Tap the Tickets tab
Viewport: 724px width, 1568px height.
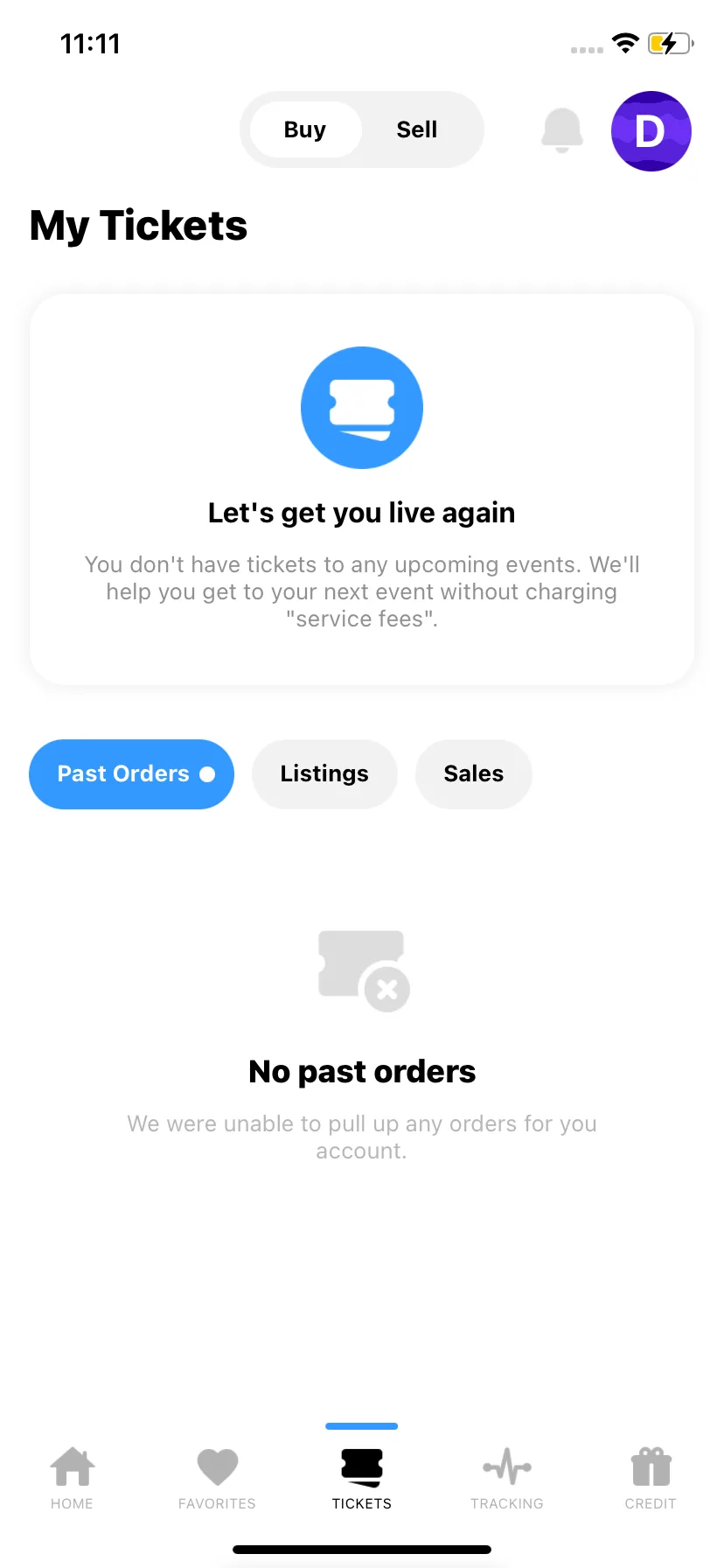[x=362, y=1477]
